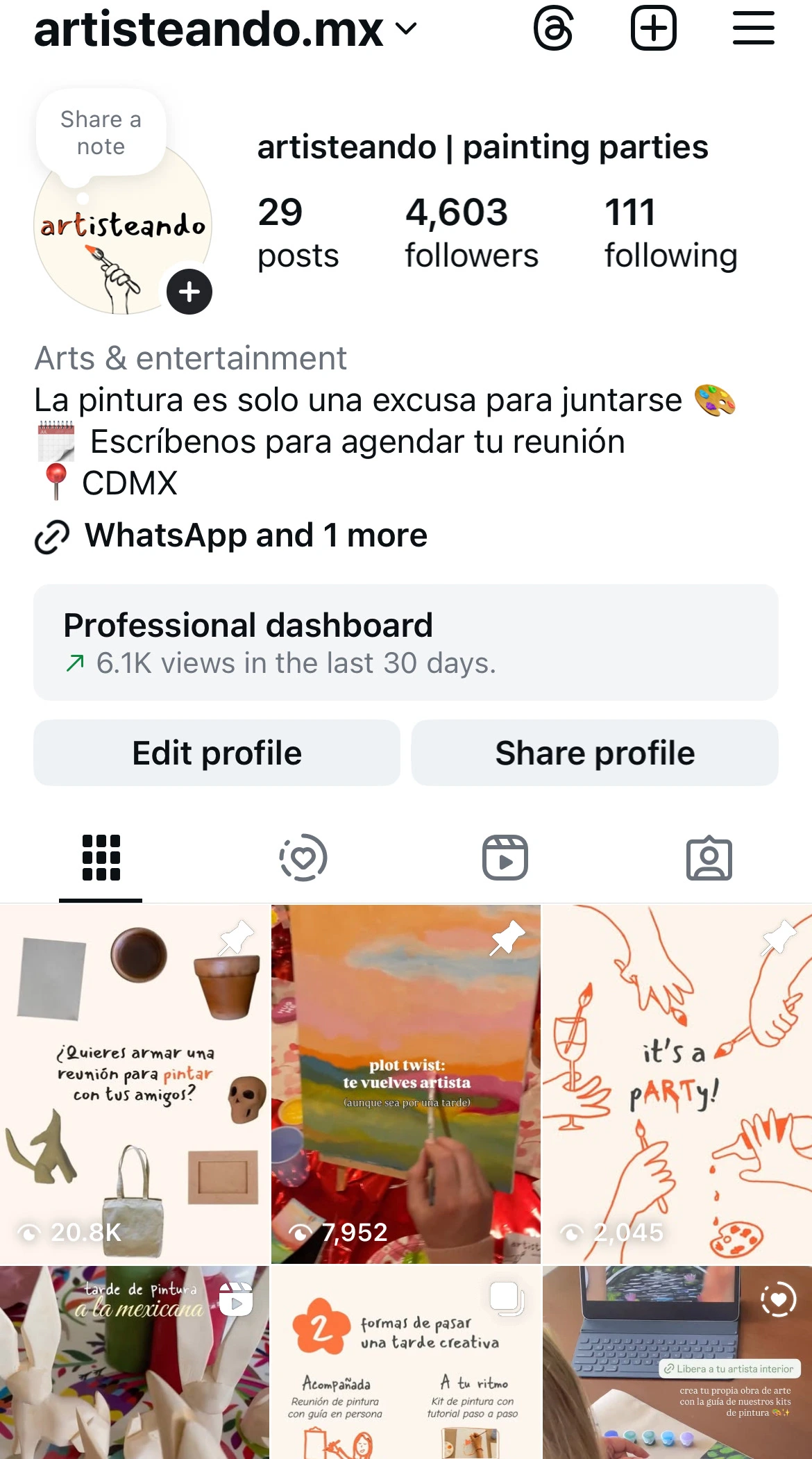
Task: Tap the Share a note bubble
Action: click(x=101, y=133)
